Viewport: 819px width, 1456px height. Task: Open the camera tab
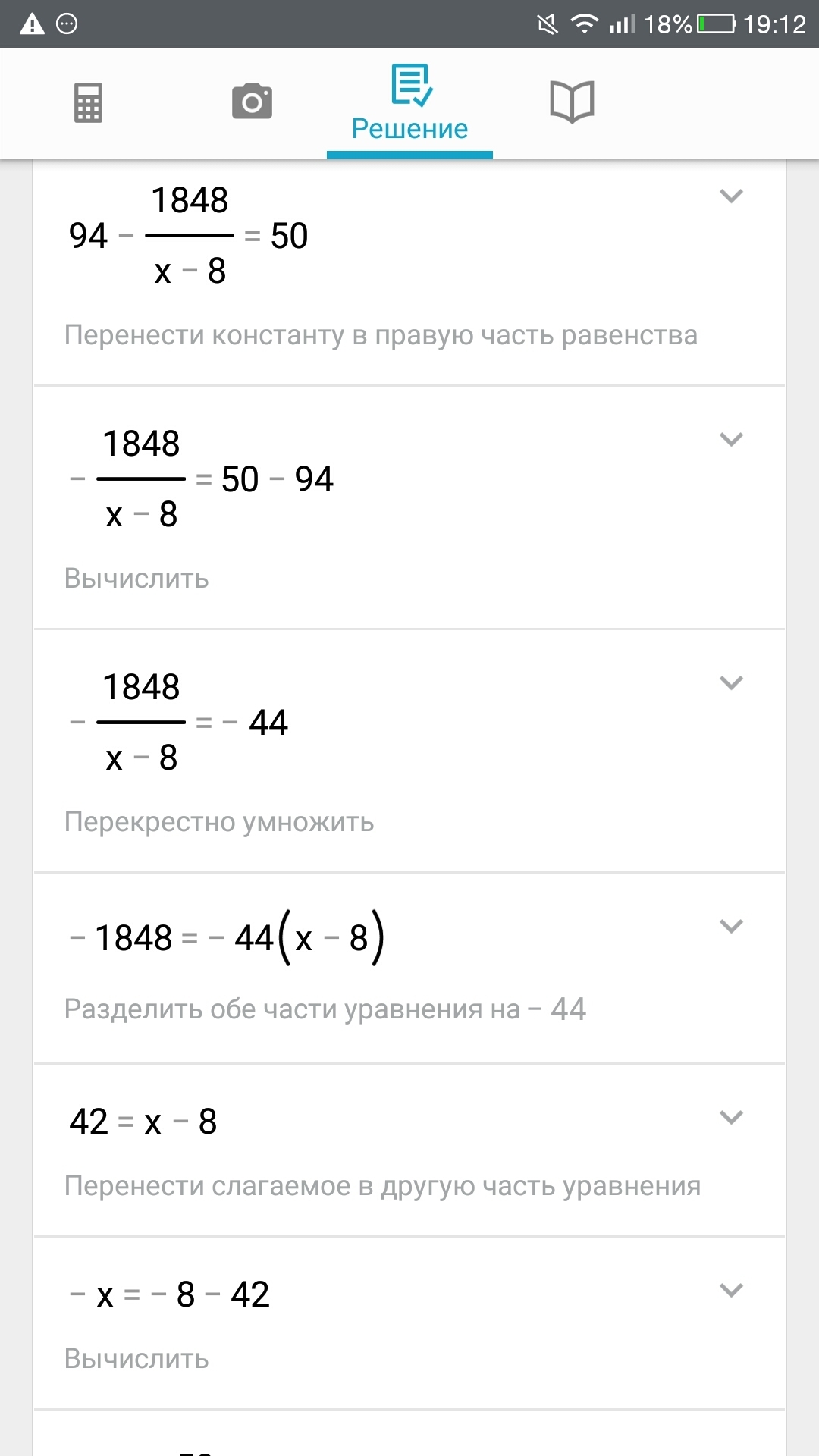pos(252,102)
